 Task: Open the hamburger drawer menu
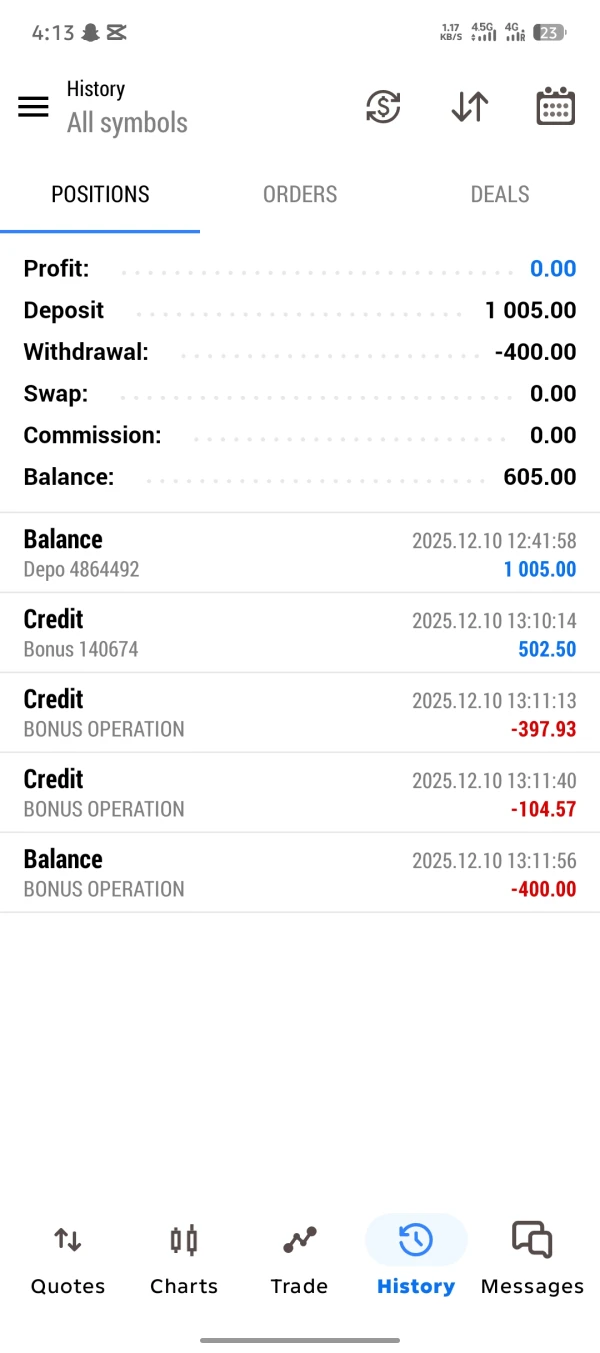coord(33,107)
